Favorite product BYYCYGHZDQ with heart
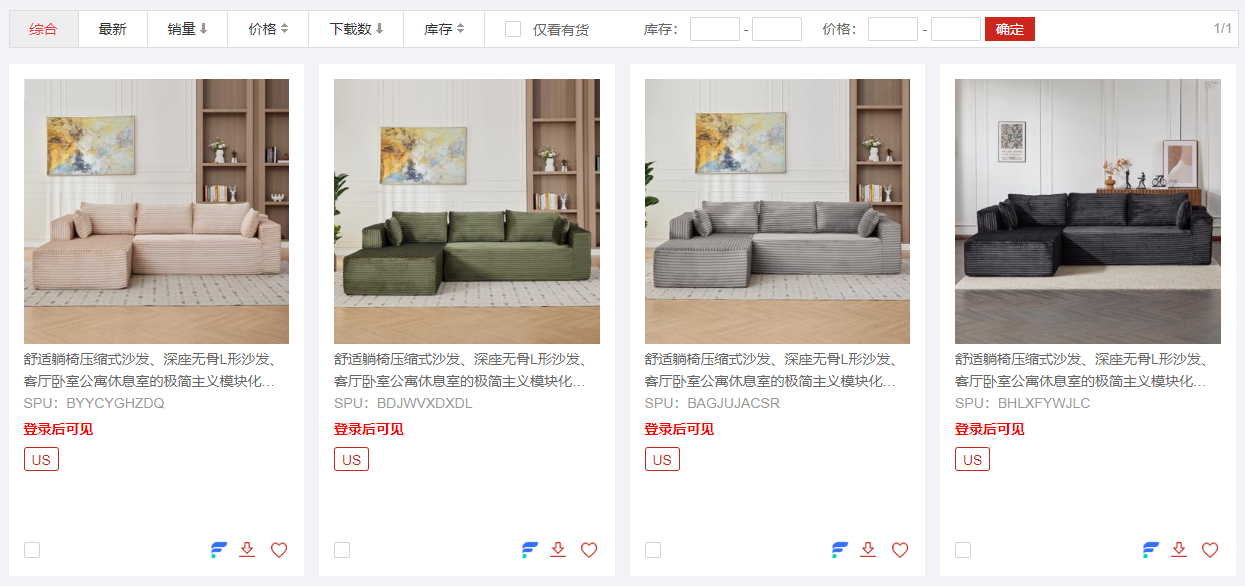The image size is (1245, 586). 279,550
